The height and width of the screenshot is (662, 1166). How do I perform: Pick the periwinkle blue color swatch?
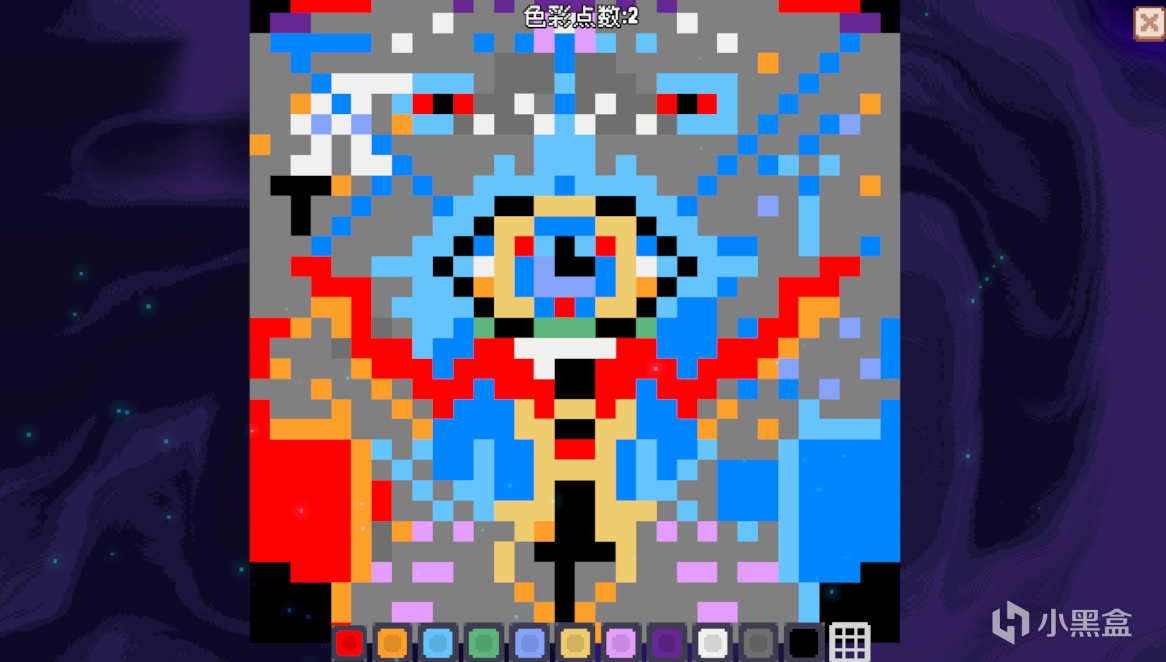coord(529,642)
